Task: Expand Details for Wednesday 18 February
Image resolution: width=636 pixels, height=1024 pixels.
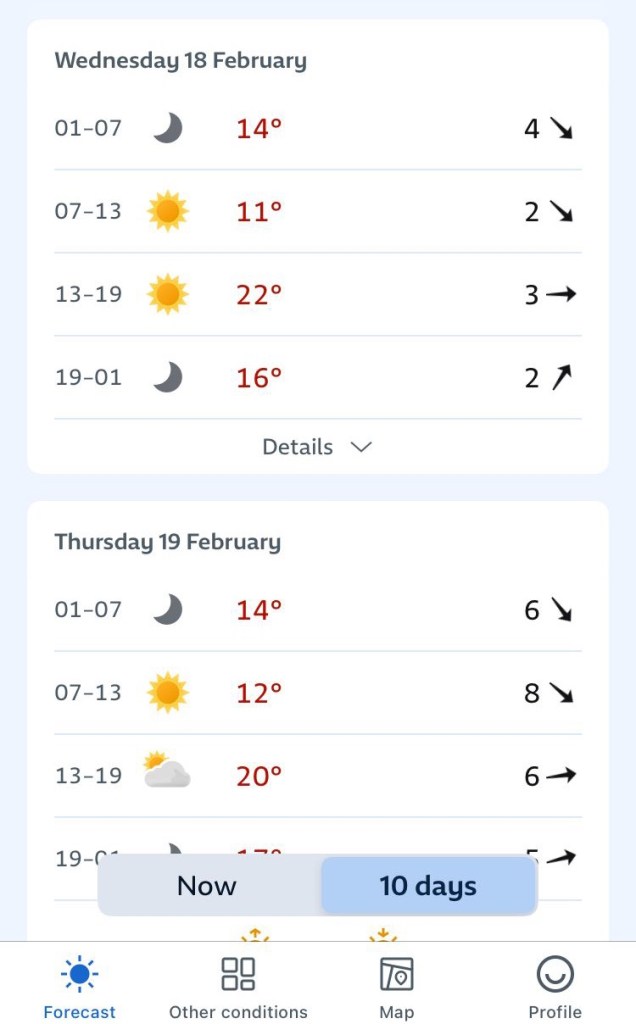Action: point(317,447)
